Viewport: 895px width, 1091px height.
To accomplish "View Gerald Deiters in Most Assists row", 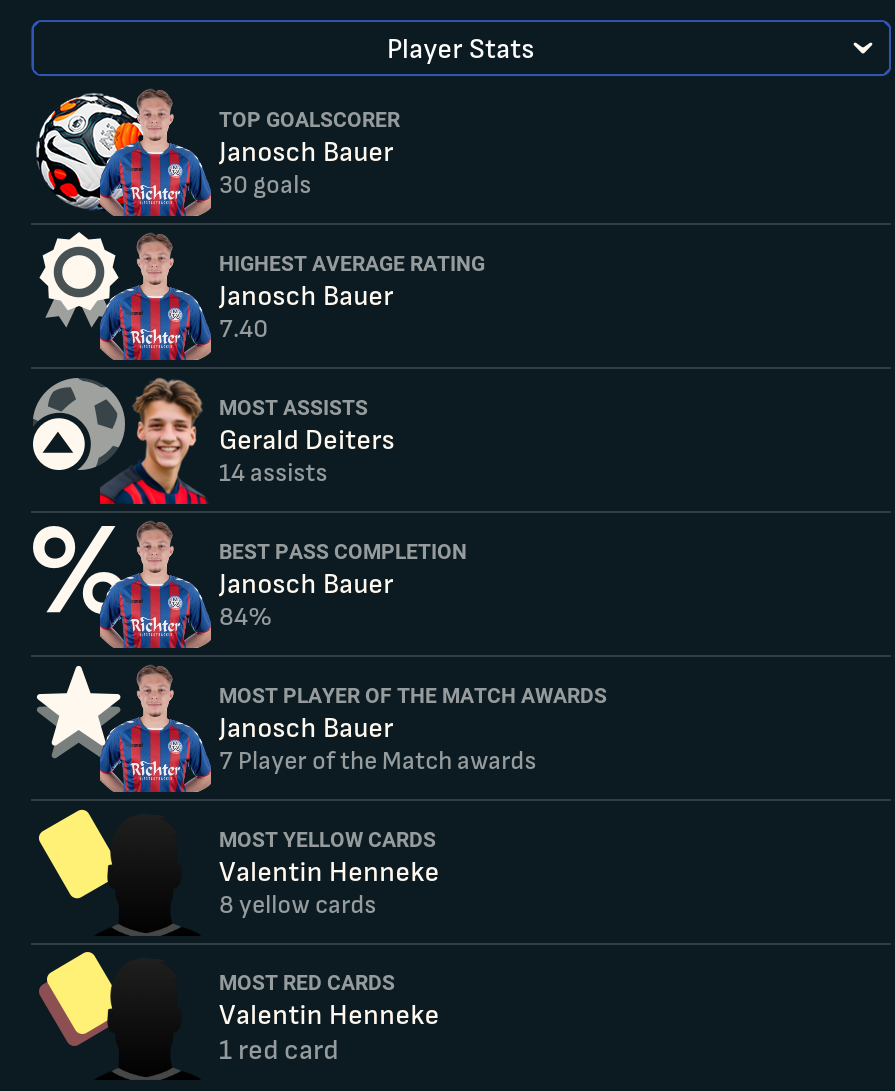I will click(306, 441).
